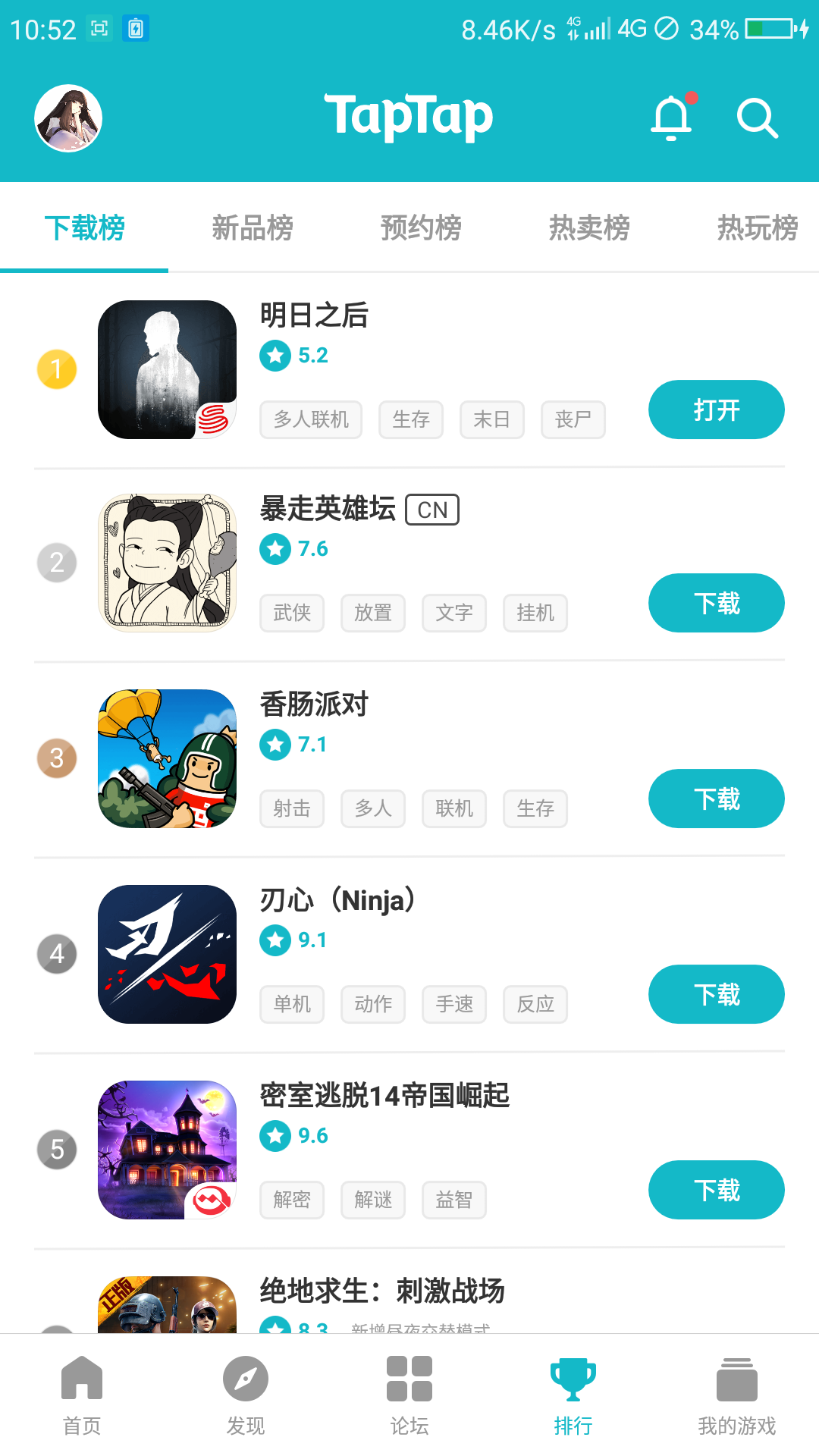Open the search icon
The height and width of the screenshot is (1456, 819).
point(757,118)
